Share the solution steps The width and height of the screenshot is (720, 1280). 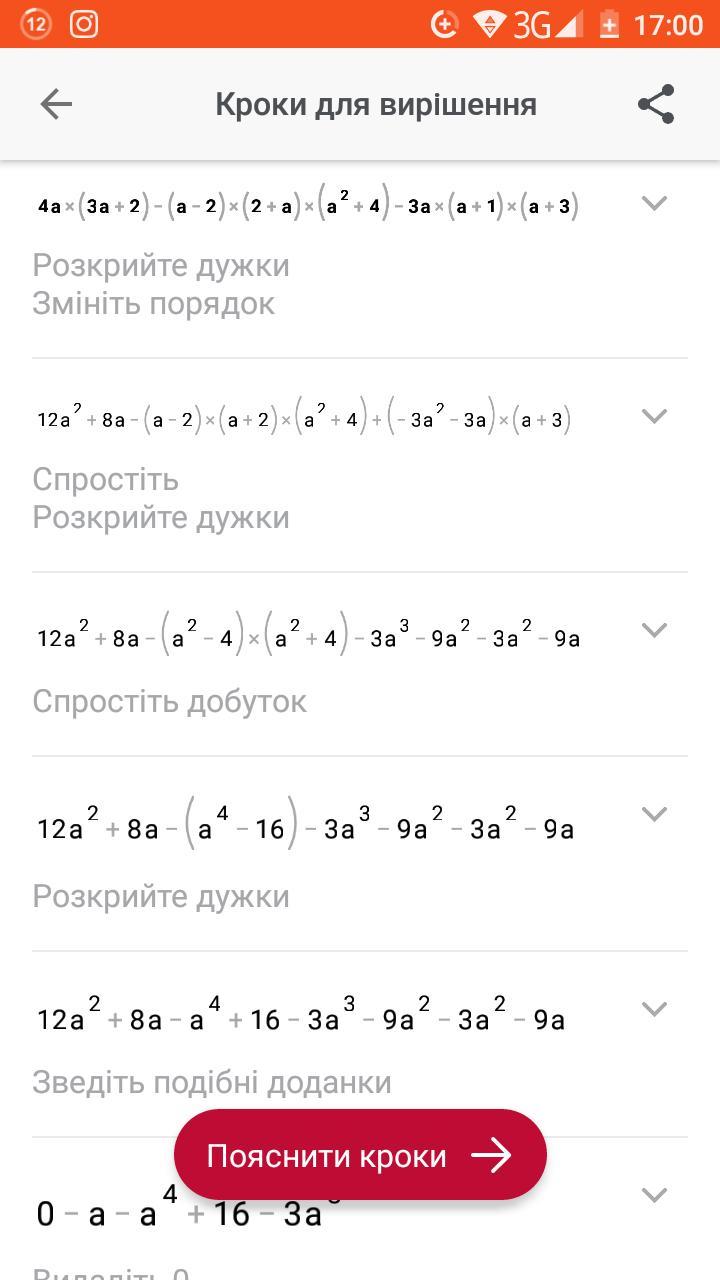click(656, 104)
